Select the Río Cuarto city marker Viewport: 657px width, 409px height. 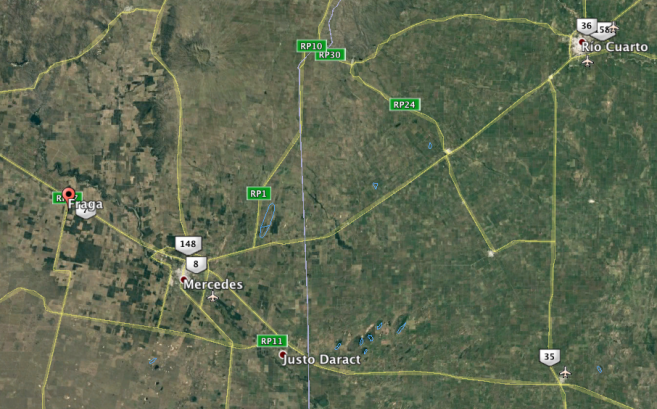click(x=582, y=43)
